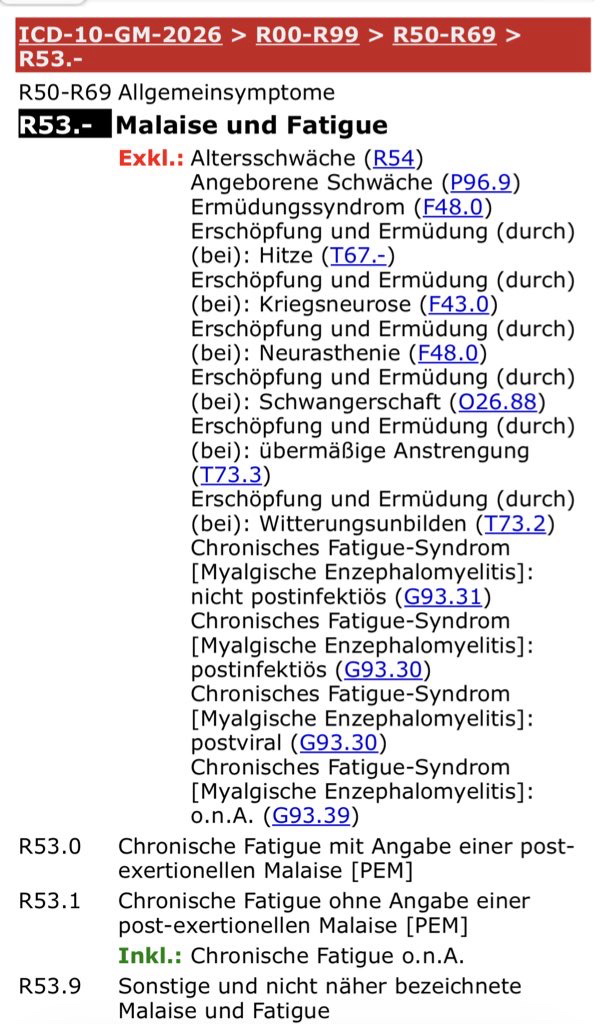
Task: Follow the P96.9 link for Angeborene Schwäche
Action: tap(483, 183)
